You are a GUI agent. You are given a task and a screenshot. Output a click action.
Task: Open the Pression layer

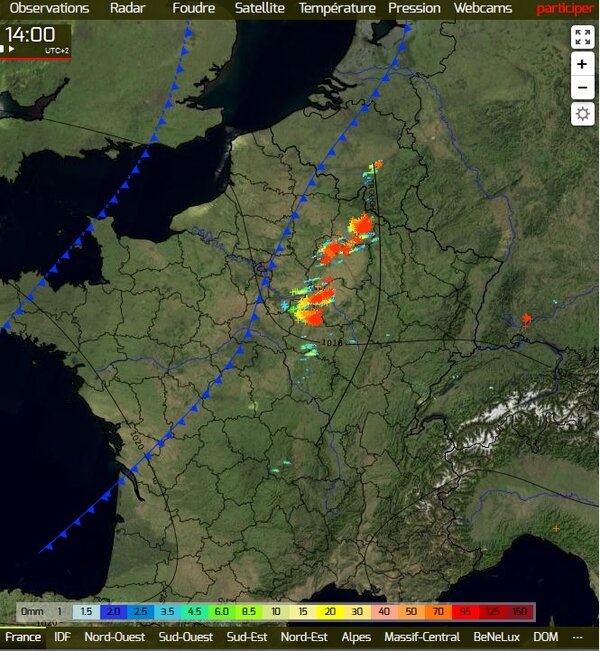point(414,8)
